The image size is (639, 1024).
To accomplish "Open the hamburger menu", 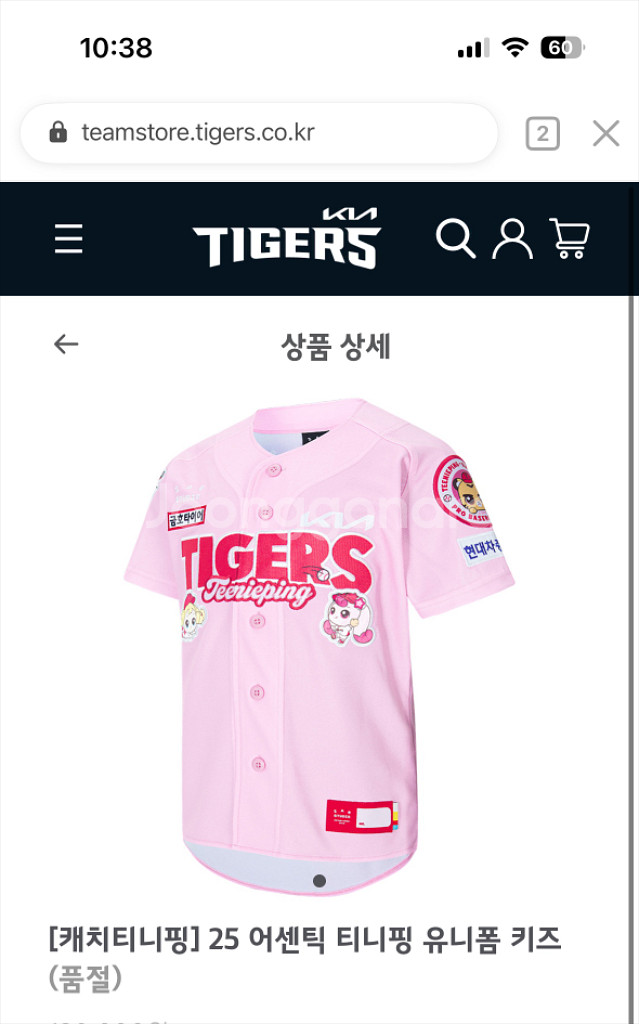I will [68, 238].
